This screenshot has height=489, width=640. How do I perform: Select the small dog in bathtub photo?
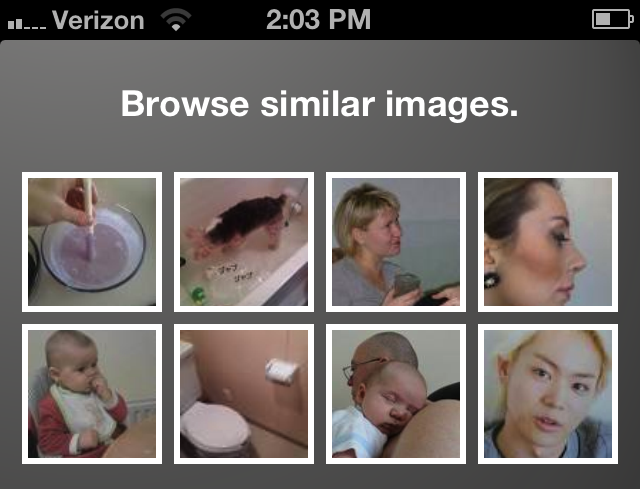click(x=244, y=242)
